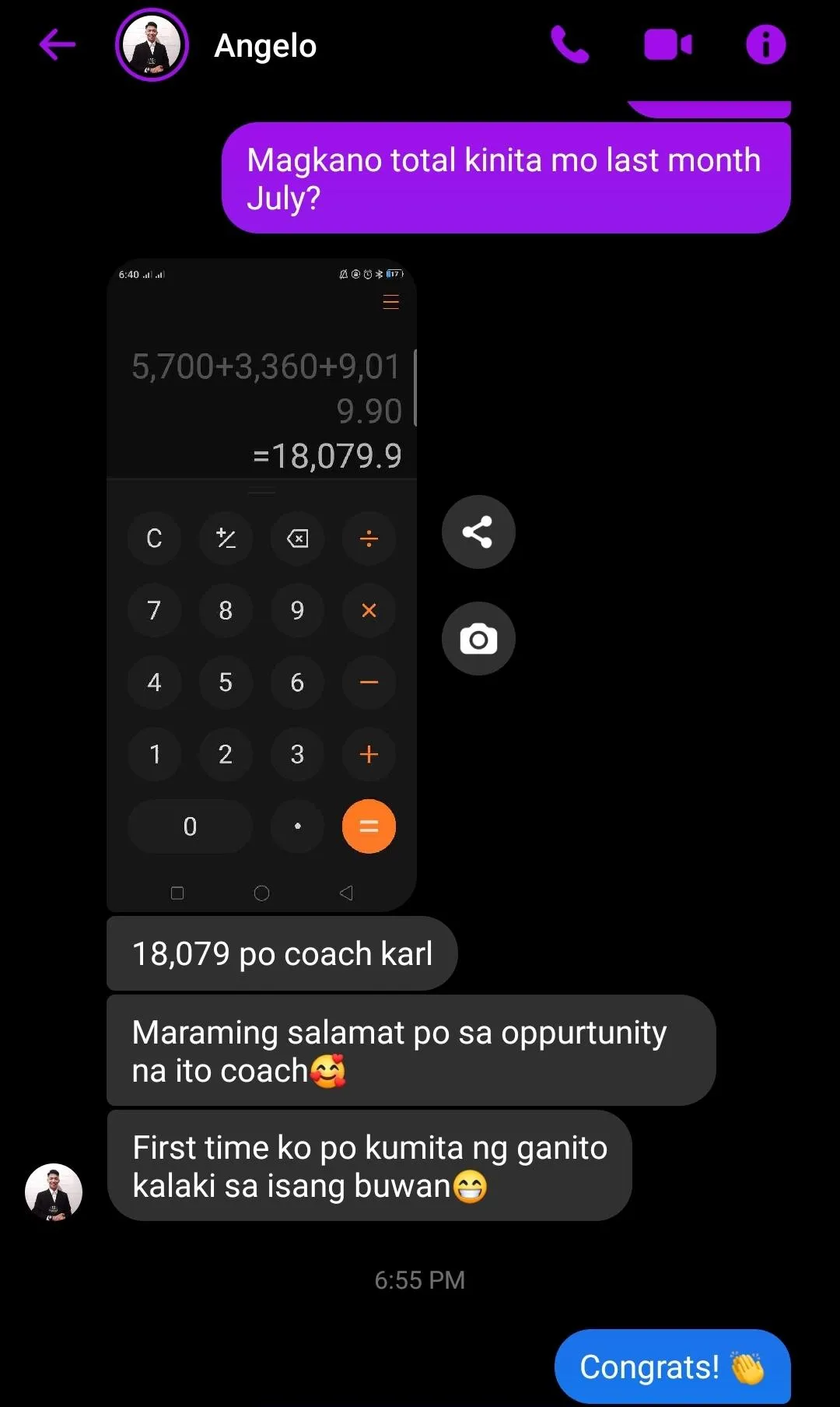Screen dimensions: 840x1407
Task: Go back using the purple arrow
Action: [58, 44]
